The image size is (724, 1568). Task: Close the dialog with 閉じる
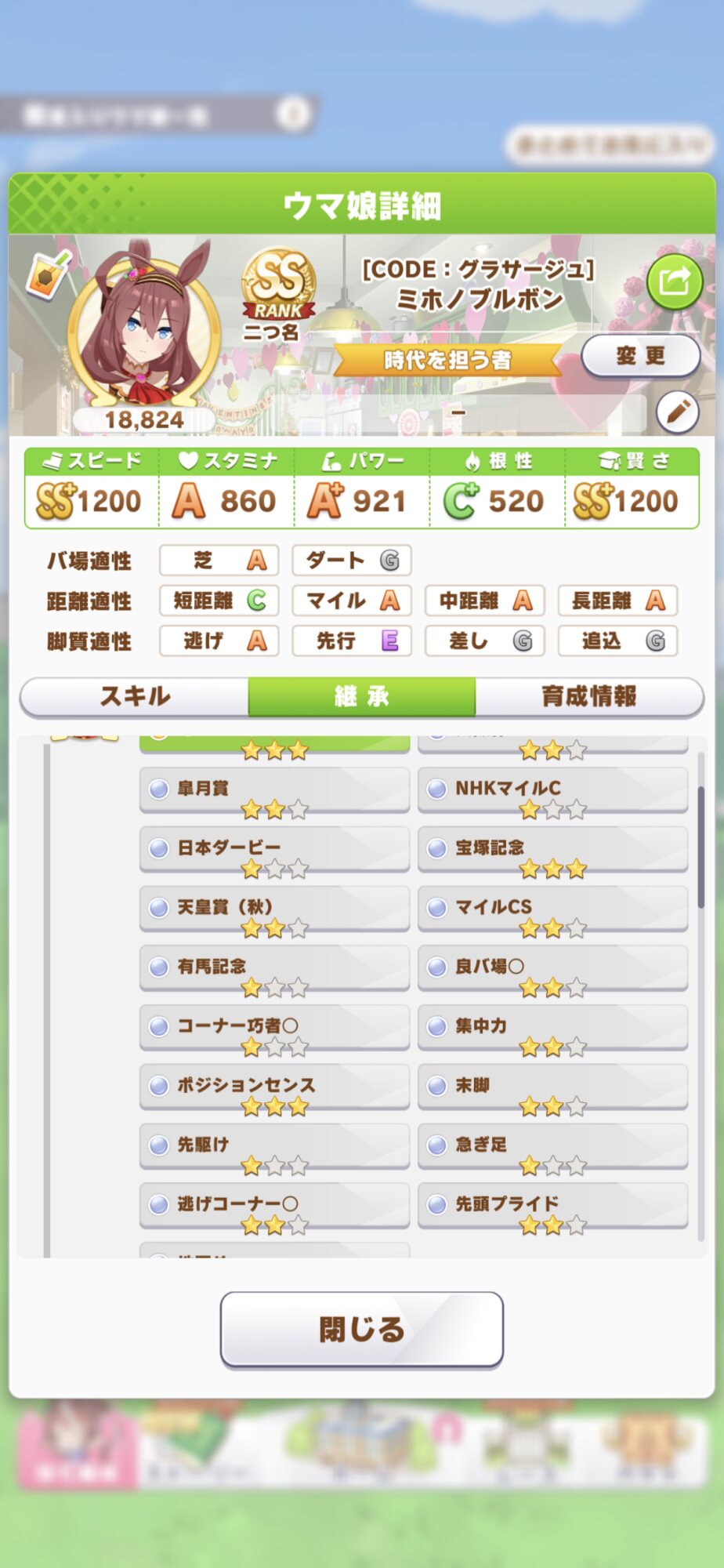[x=362, y=1329]
